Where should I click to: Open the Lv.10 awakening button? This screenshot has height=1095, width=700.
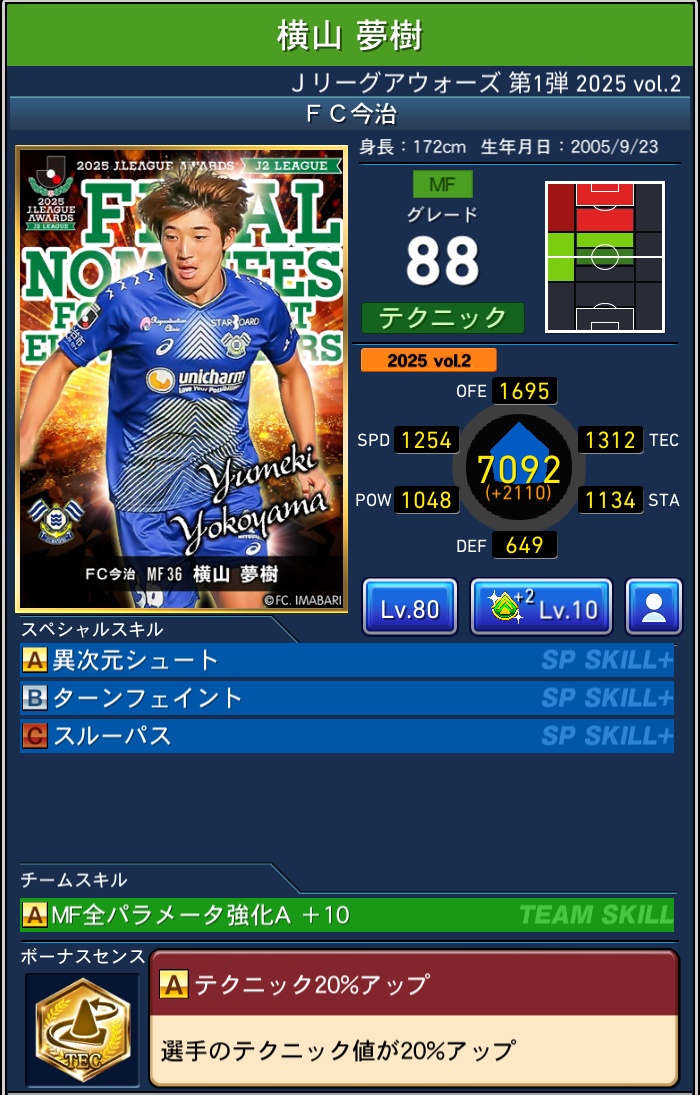541,607
